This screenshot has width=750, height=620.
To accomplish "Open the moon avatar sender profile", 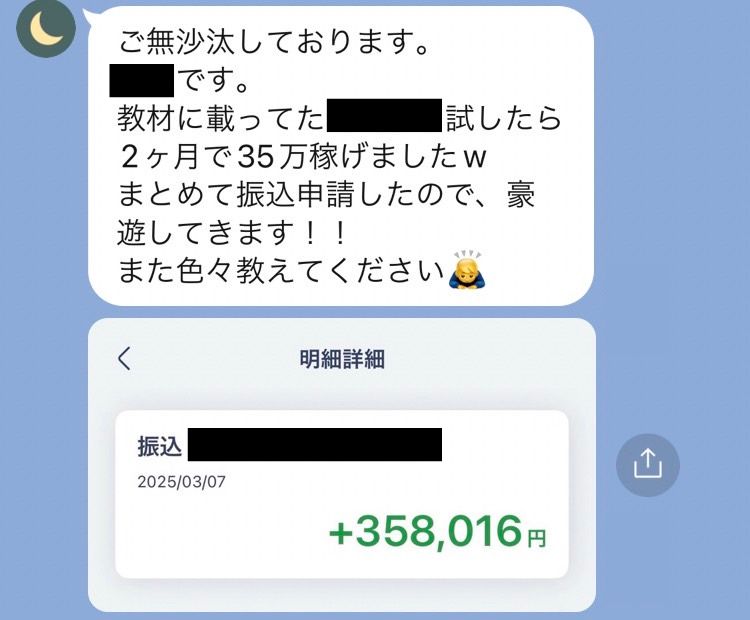I will [44, 29].
